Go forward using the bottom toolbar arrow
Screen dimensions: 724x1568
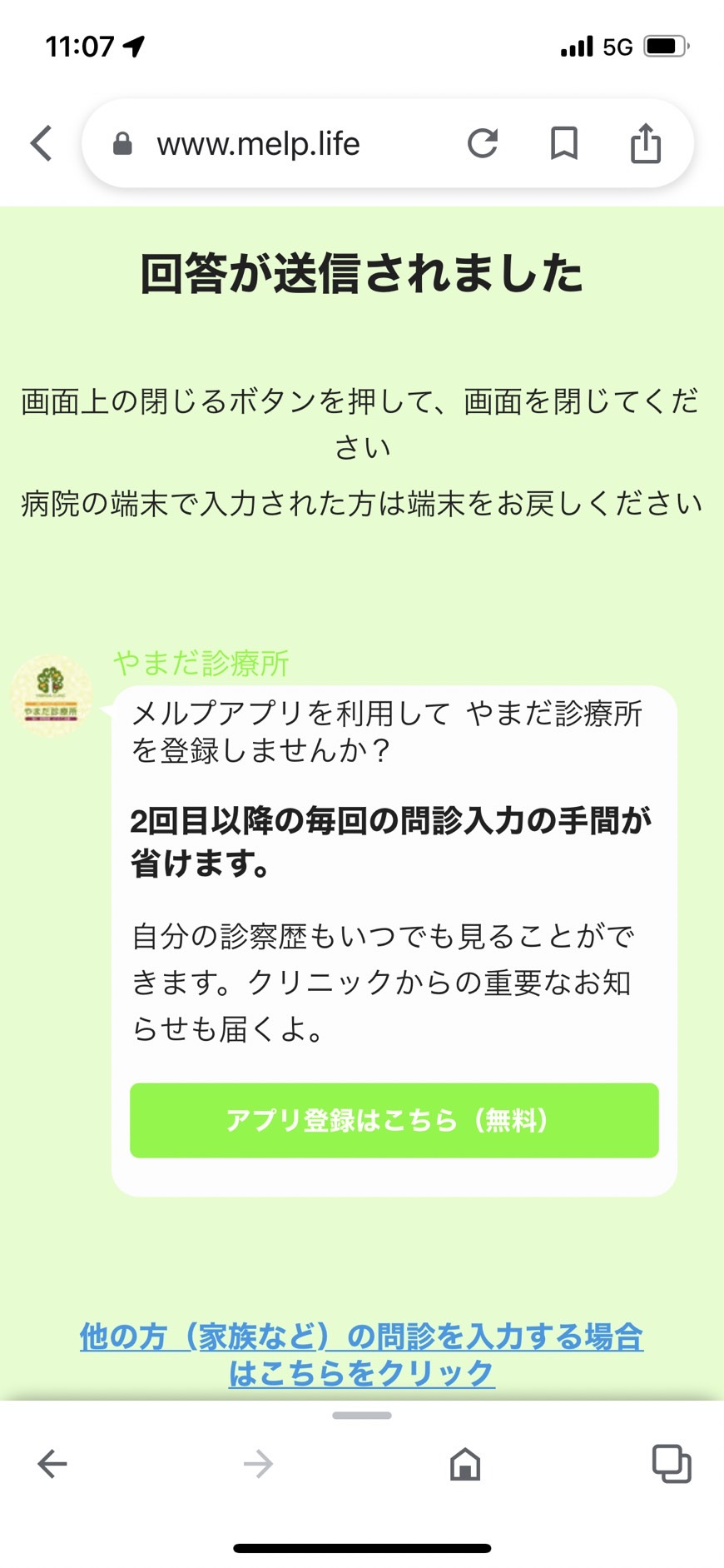[x=258, y=1463]
